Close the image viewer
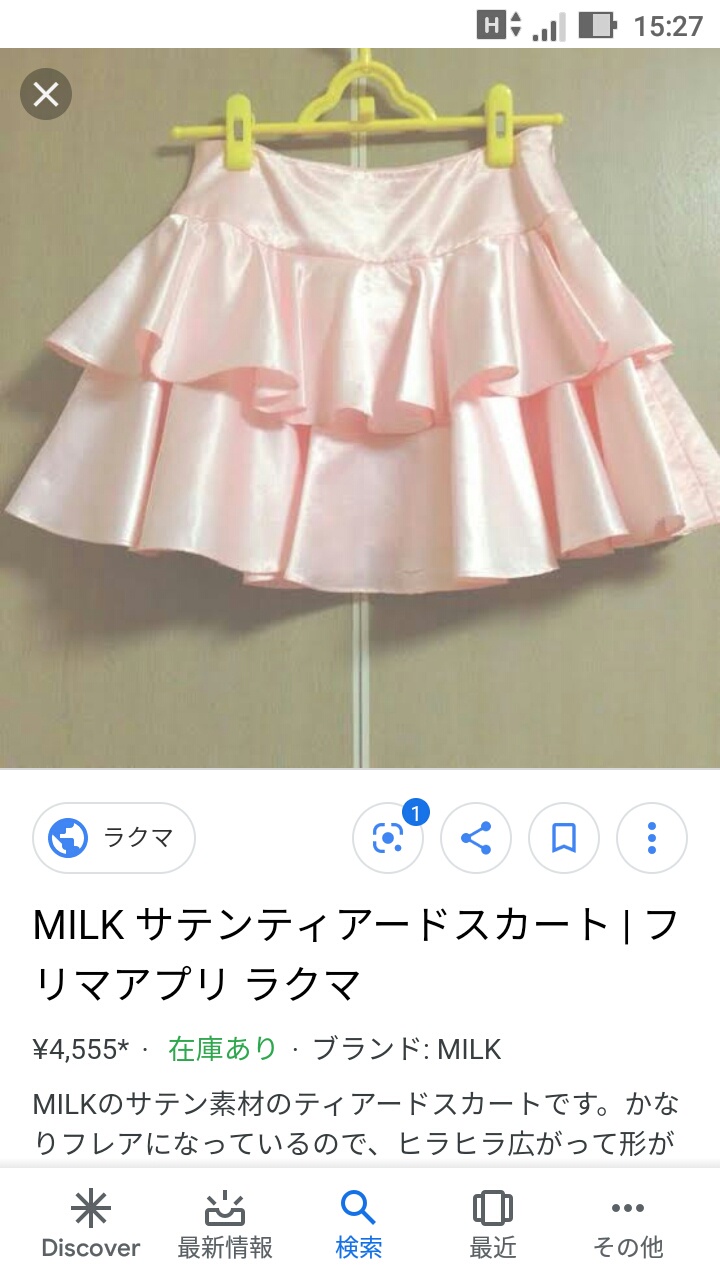Viewport: 720px width, 1280px height. [46, 95]
